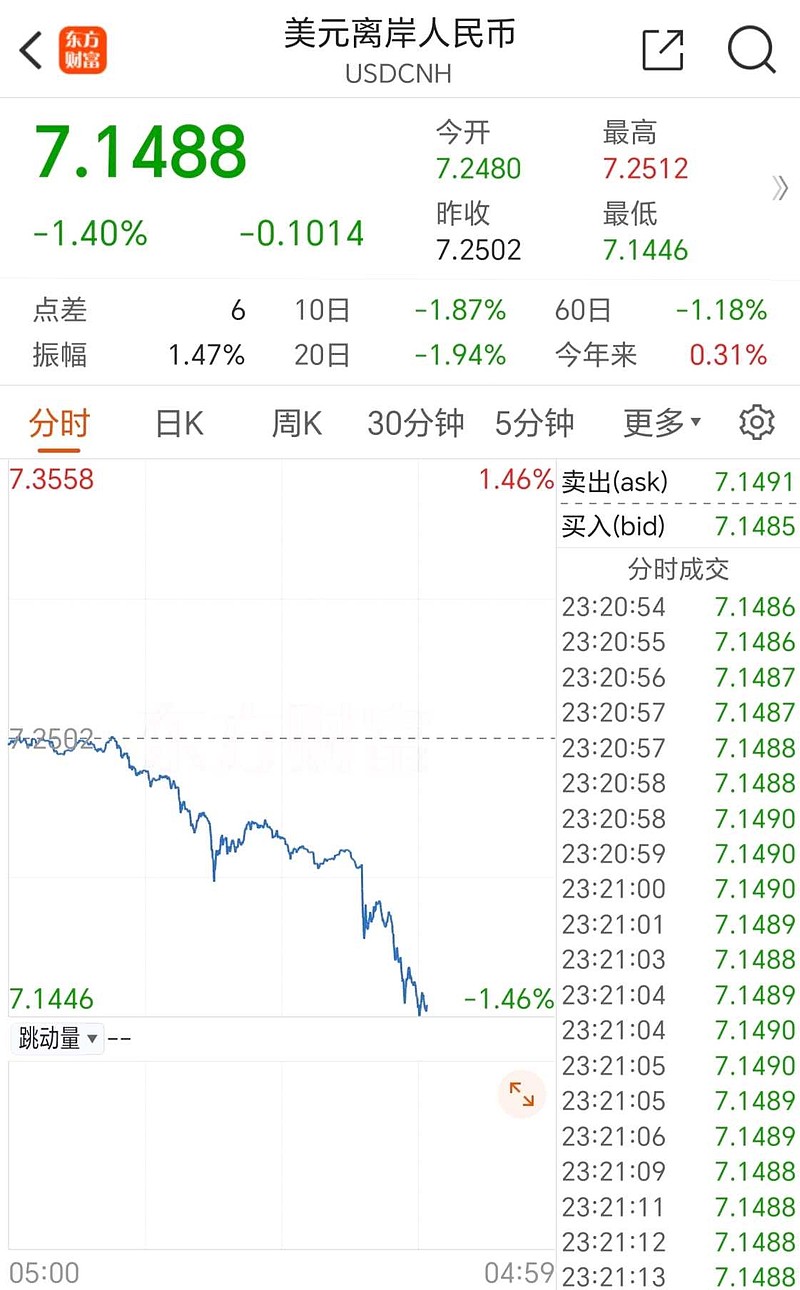Select the 分时 chart tab
800x1290 pixels.
click(59, 424)
